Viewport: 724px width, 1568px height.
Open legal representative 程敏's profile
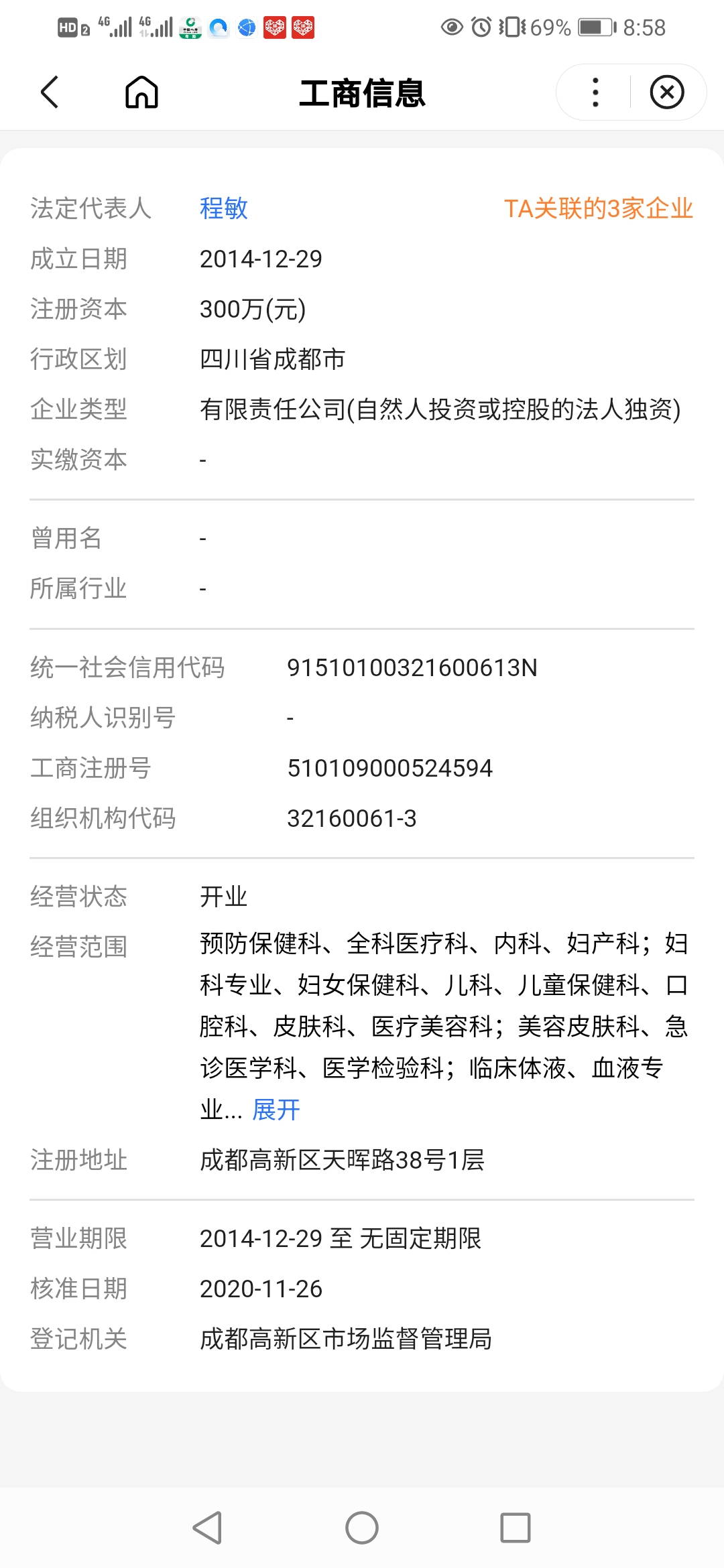click(x=224, y=208)
